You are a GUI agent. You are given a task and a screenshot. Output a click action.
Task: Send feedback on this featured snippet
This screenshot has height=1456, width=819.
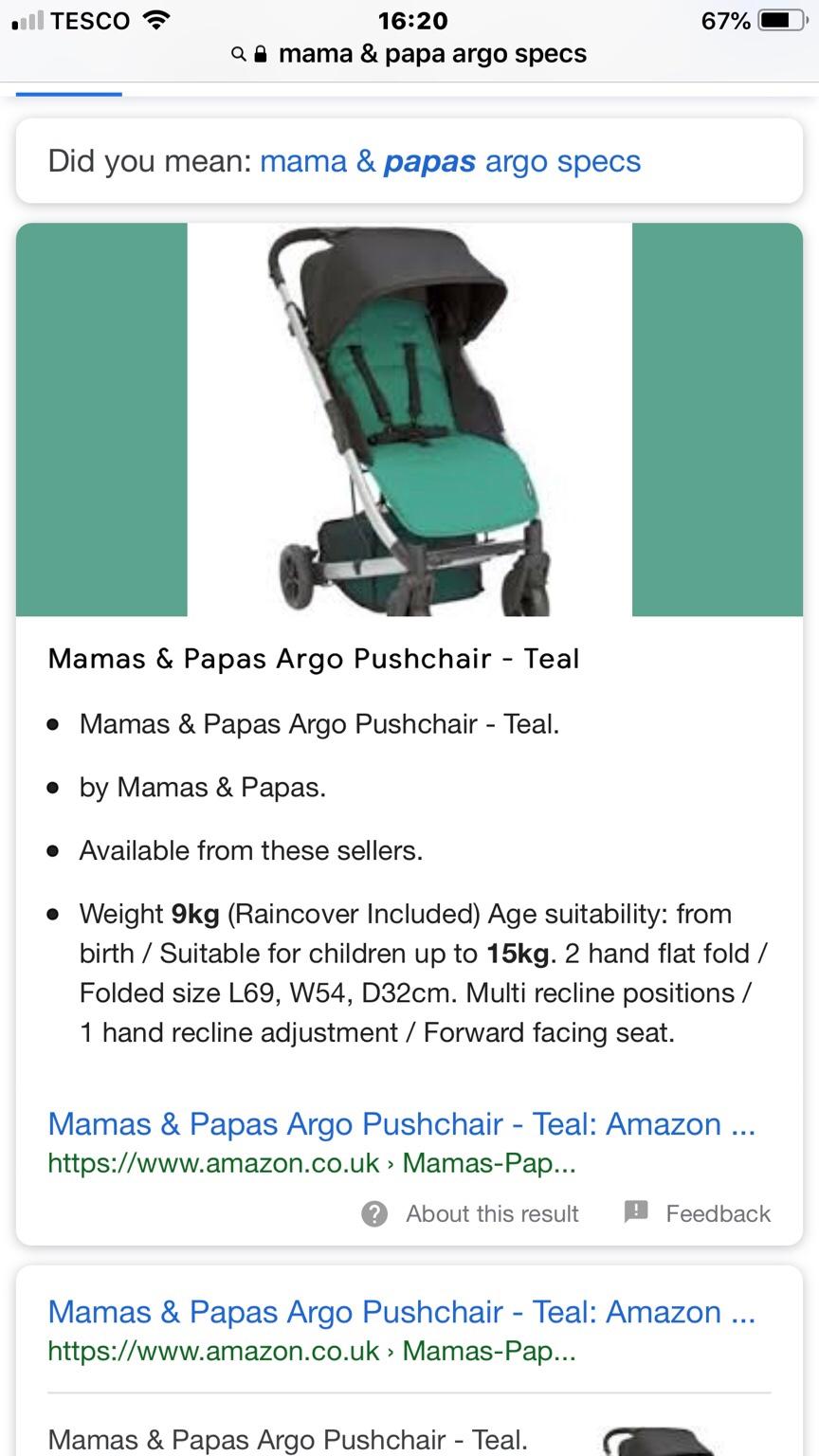698,1213
